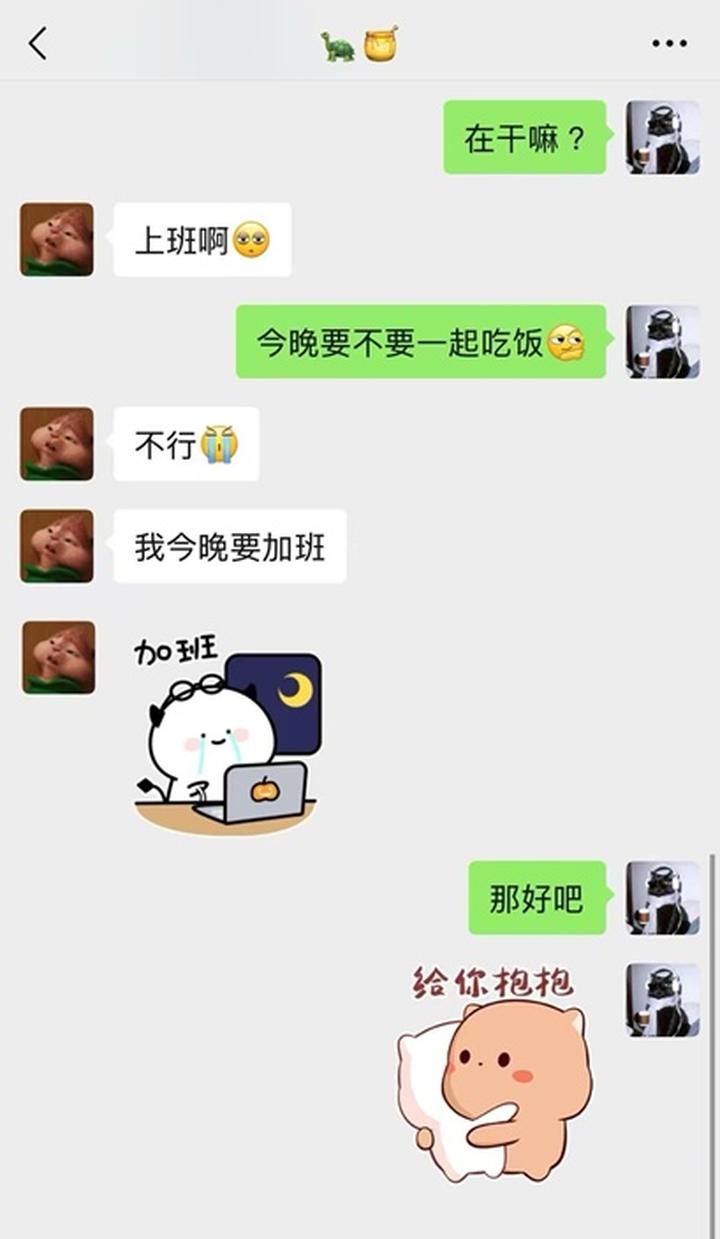This screenshot has height=1239, width=720.
Task: Open the 加班 sticker with the laptop
Action: [228, 733]
